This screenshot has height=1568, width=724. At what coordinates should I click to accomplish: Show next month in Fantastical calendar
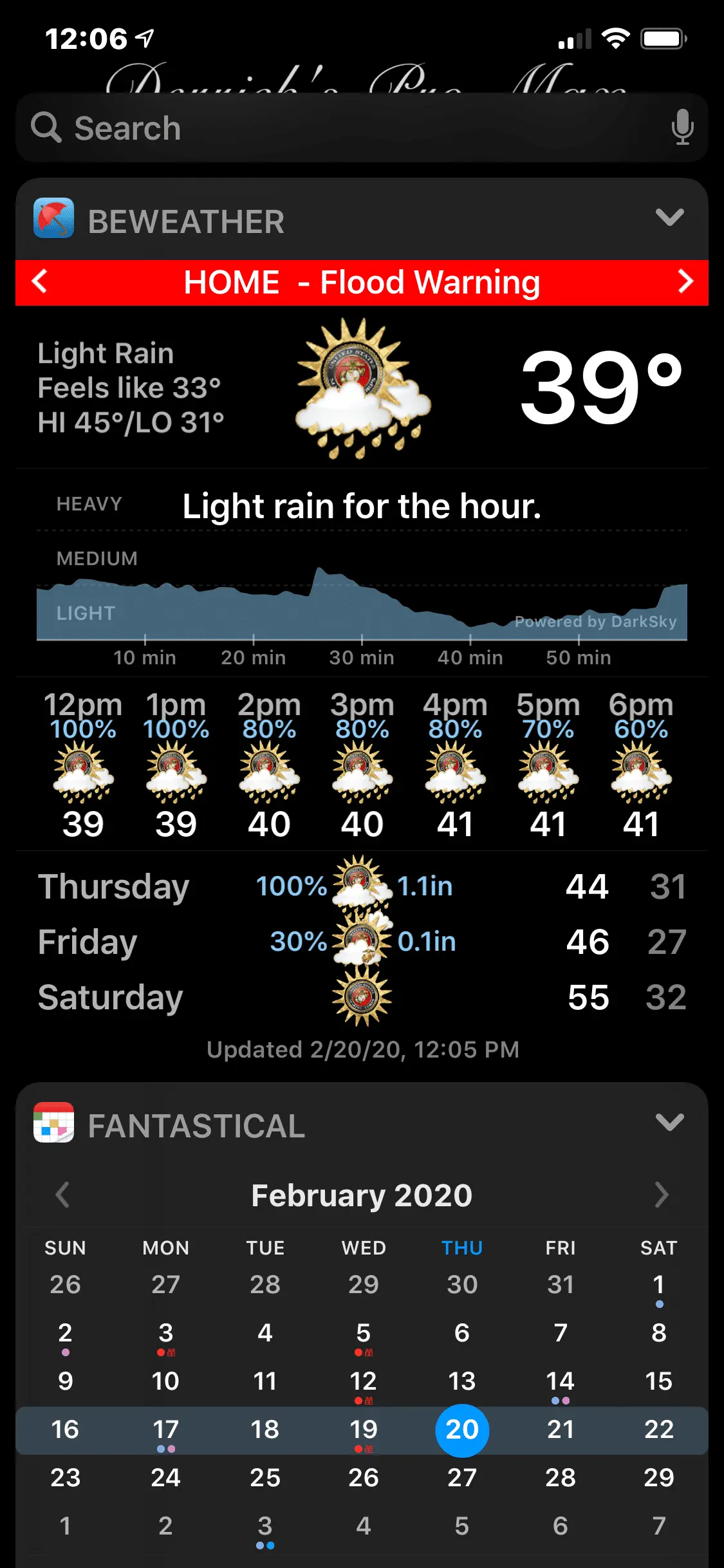coord(662,1195)
